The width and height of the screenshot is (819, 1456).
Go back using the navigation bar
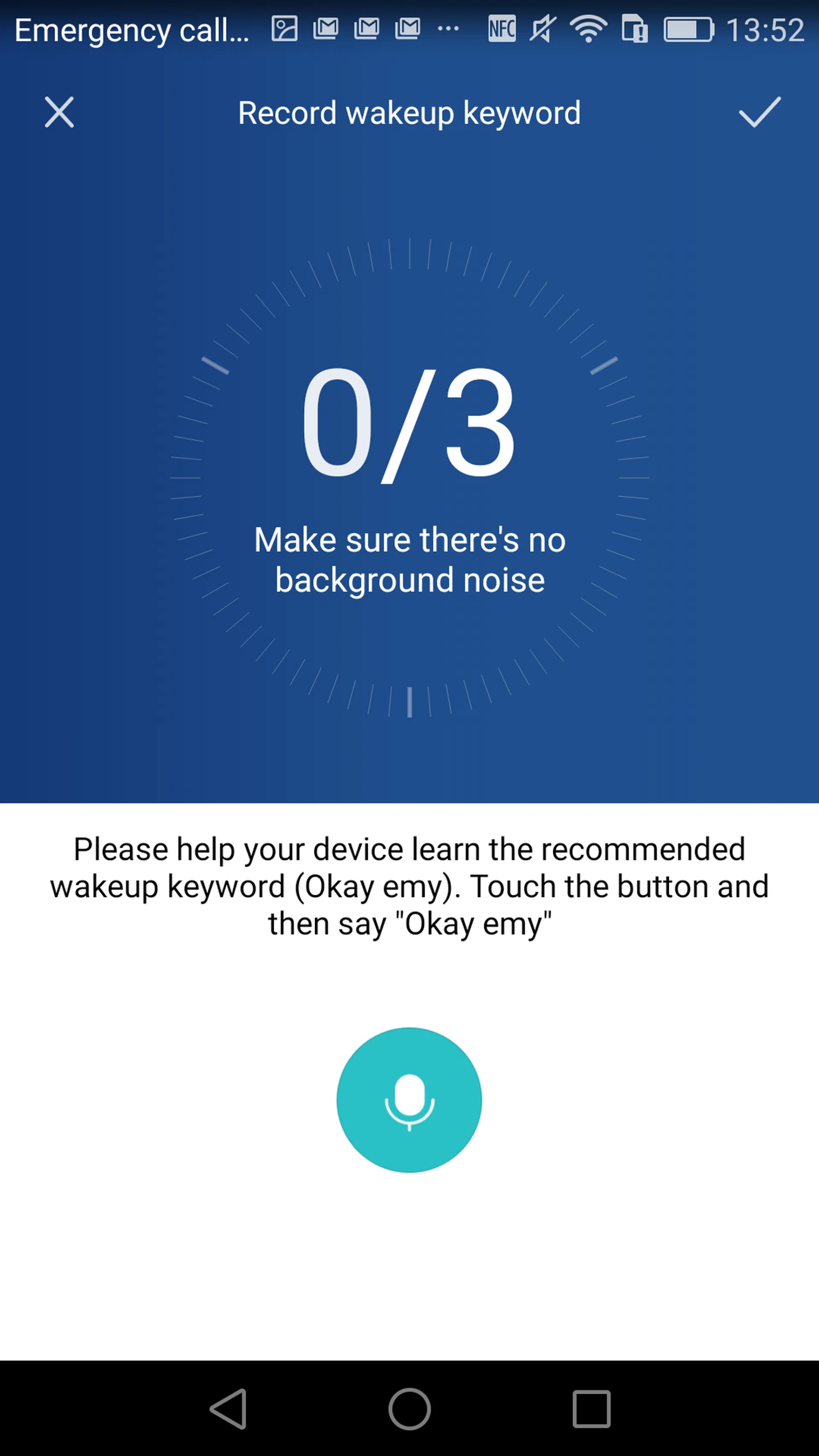pyautogui.click(x=228, y=1409)
